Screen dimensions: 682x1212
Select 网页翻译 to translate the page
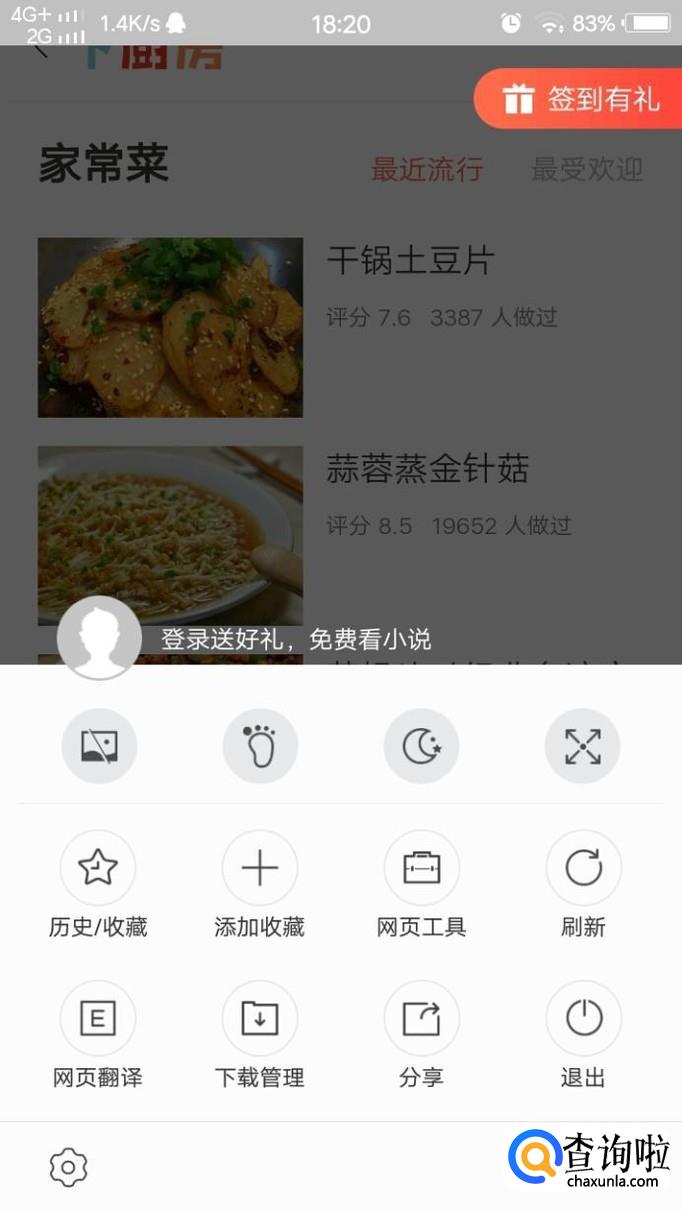pyautogui.click(x=98, y=1019)
